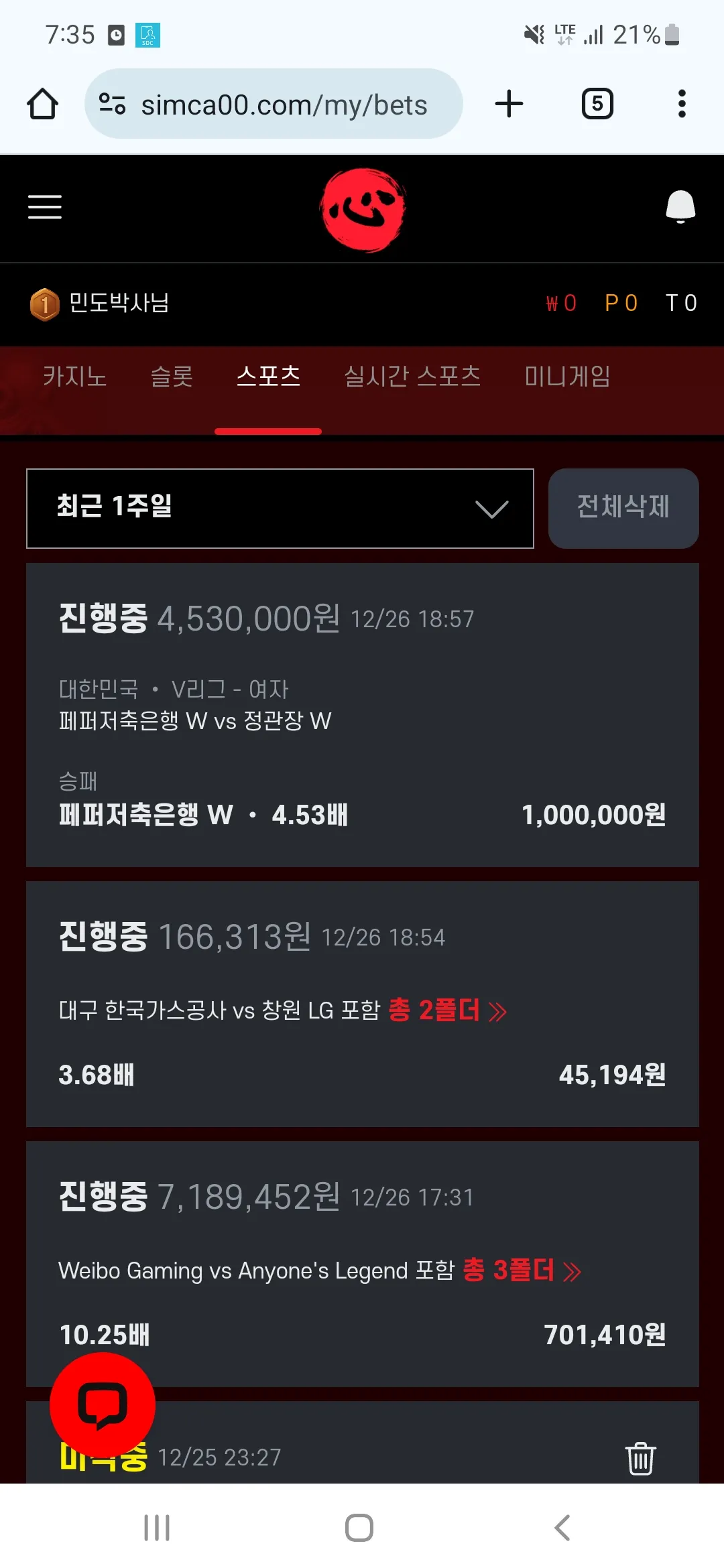Open the notifications bell
724x1568 pixels.
680,206
